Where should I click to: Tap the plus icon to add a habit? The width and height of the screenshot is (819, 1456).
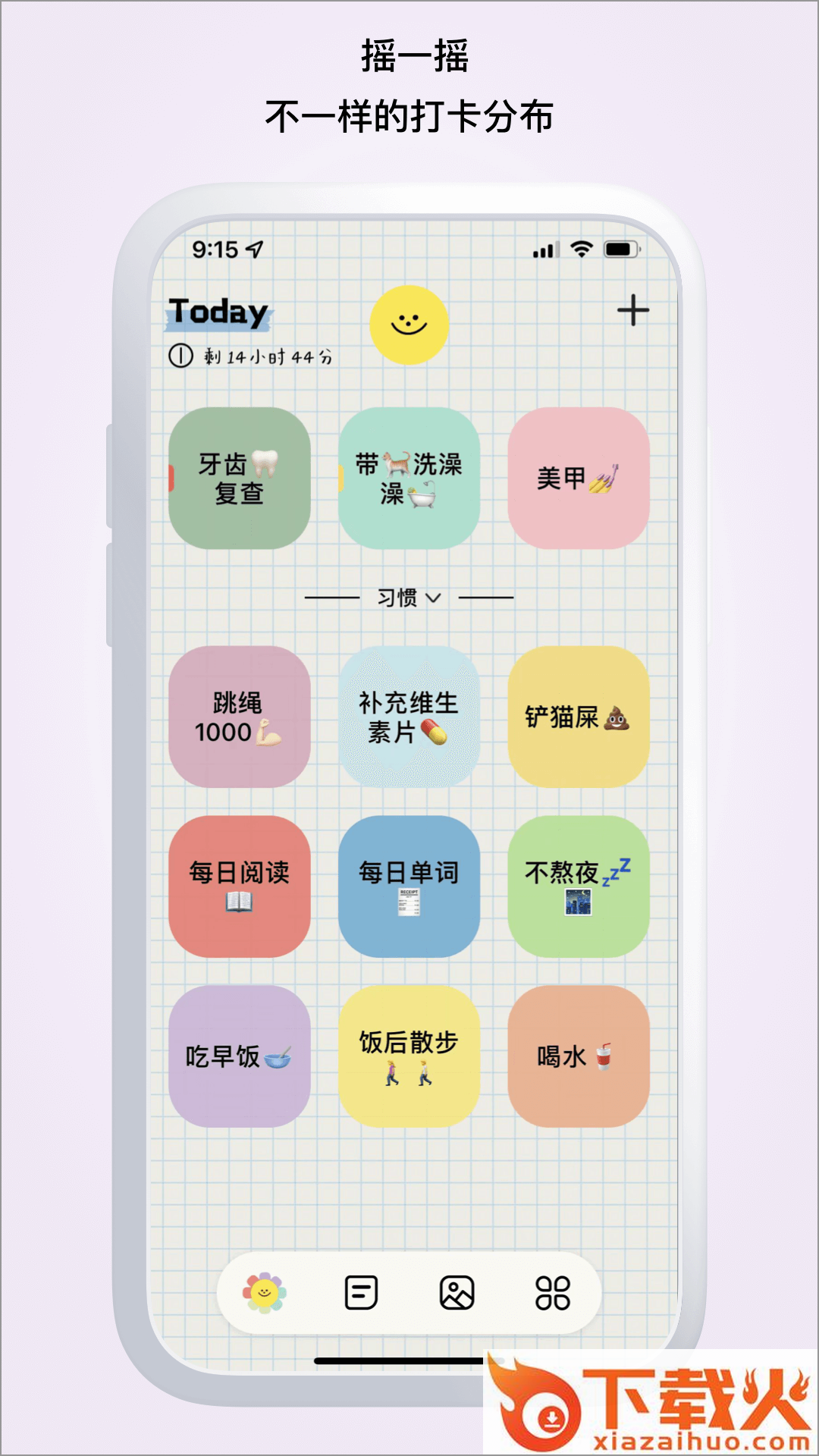[634, 311]
